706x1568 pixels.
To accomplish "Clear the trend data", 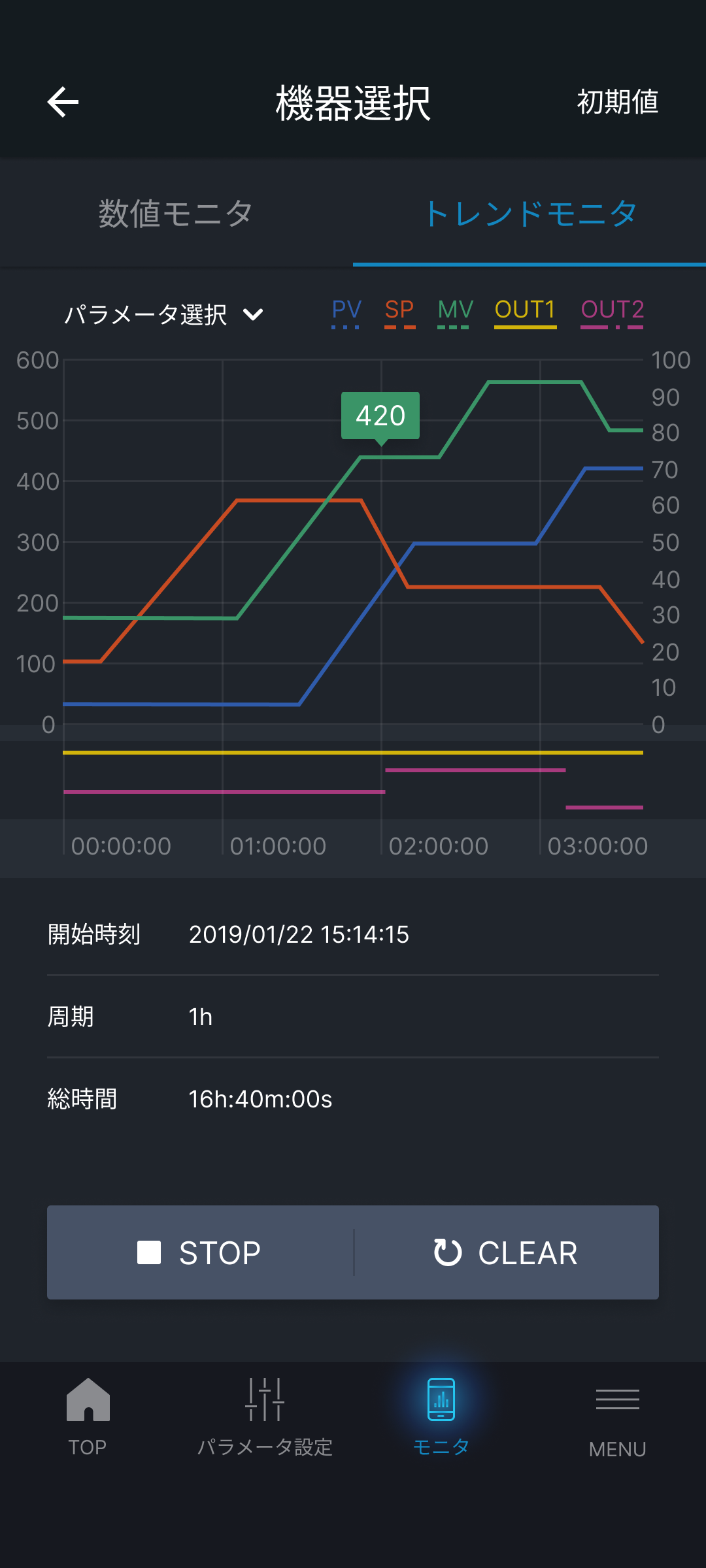I will tap(506, 1252).
